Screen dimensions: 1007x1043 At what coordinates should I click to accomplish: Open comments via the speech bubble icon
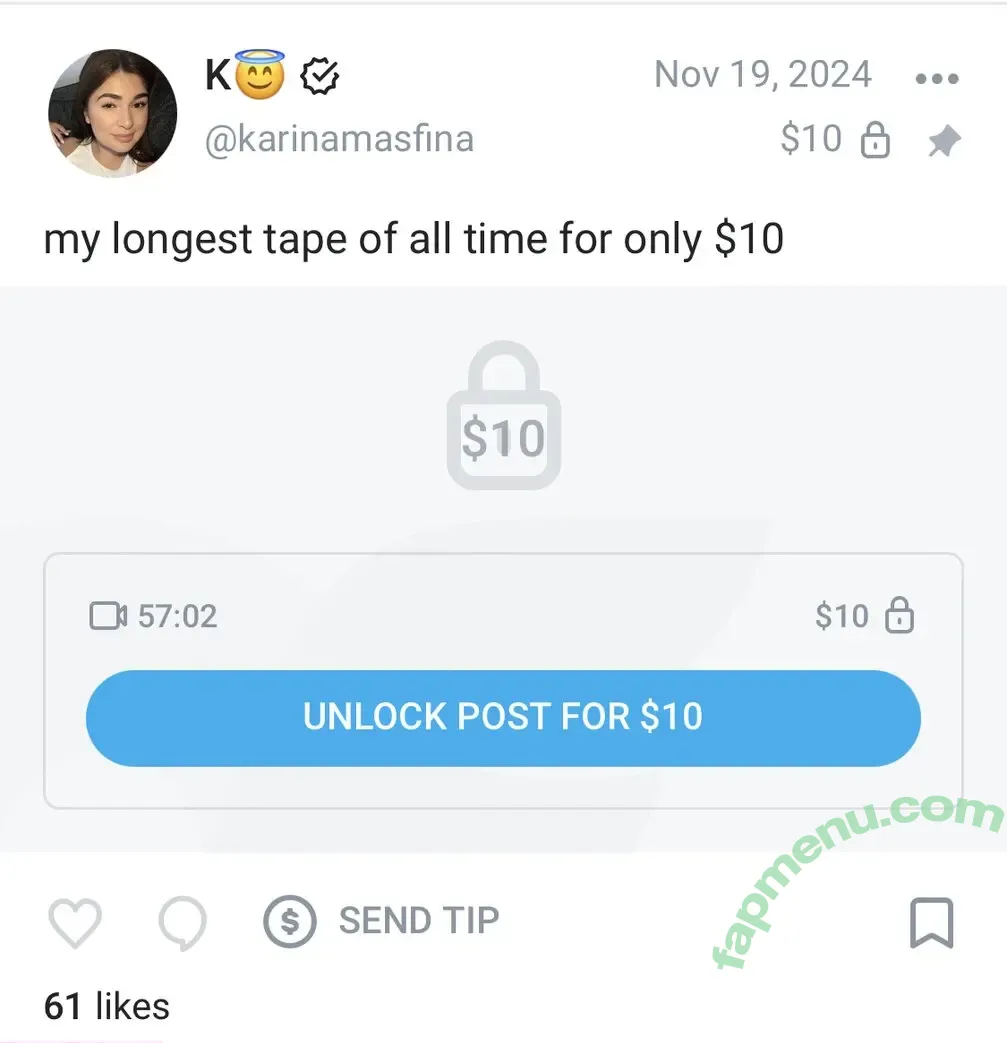point(183,922)
